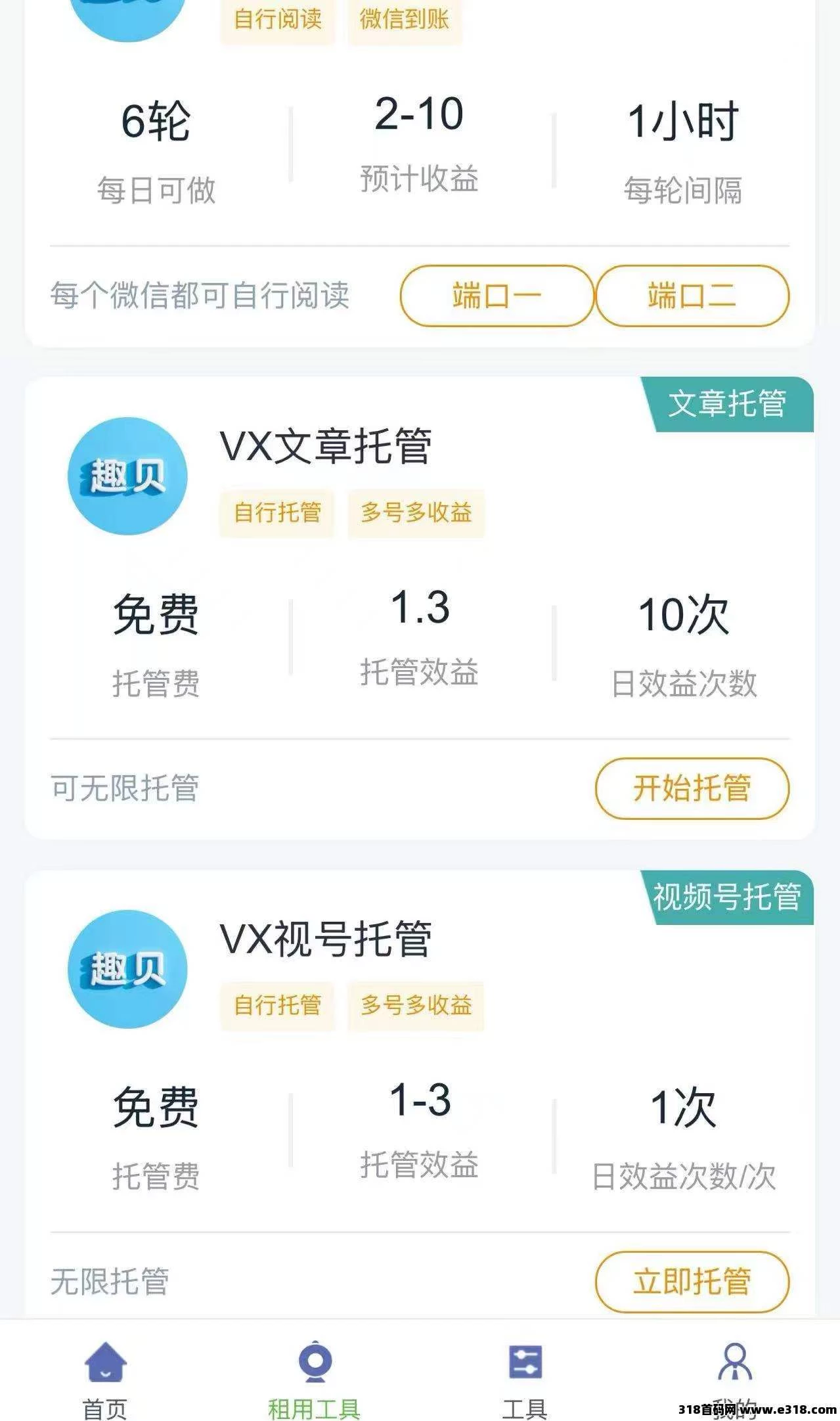Click the 端口一 button
This screenshot has height=1421, width=840.
[496, 296]
